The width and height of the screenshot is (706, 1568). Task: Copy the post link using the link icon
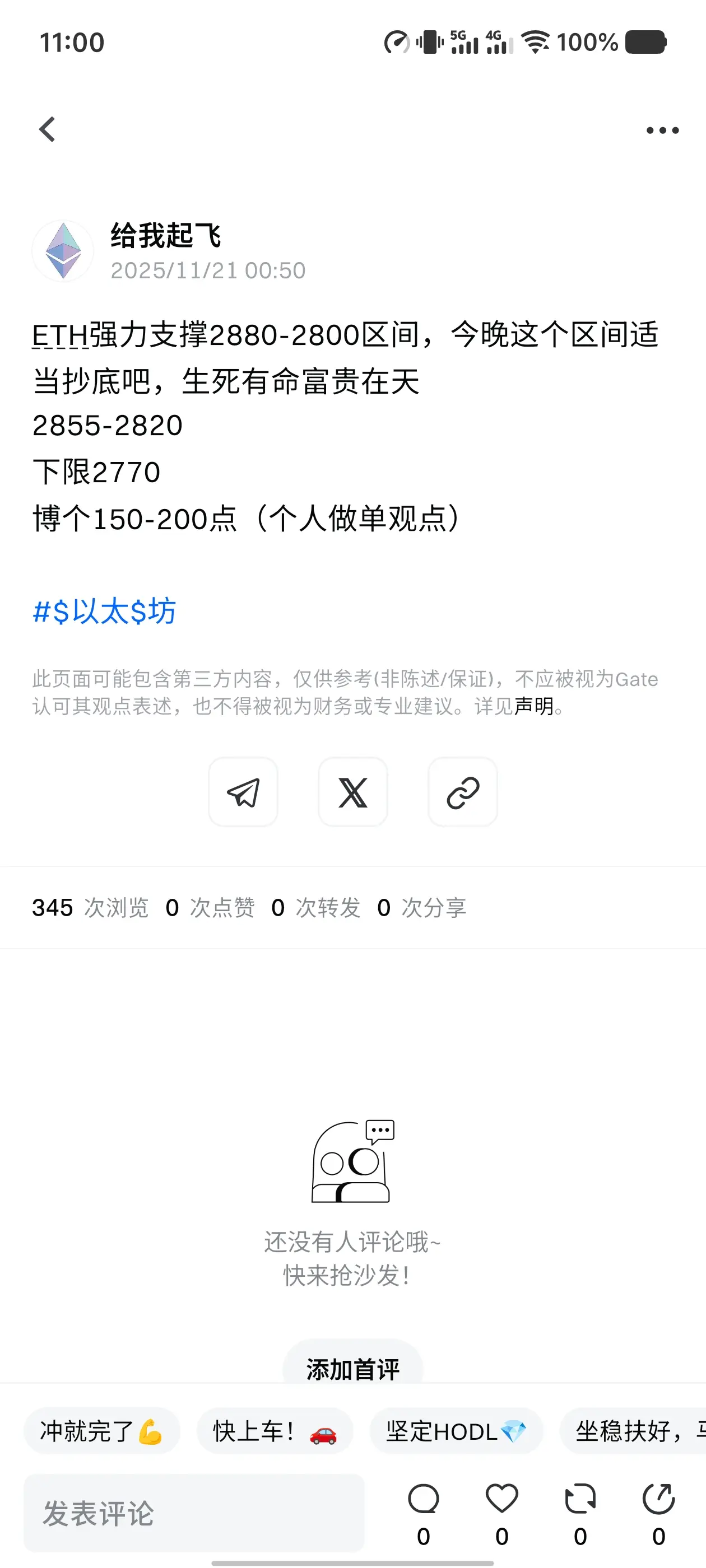pos(462,792)
